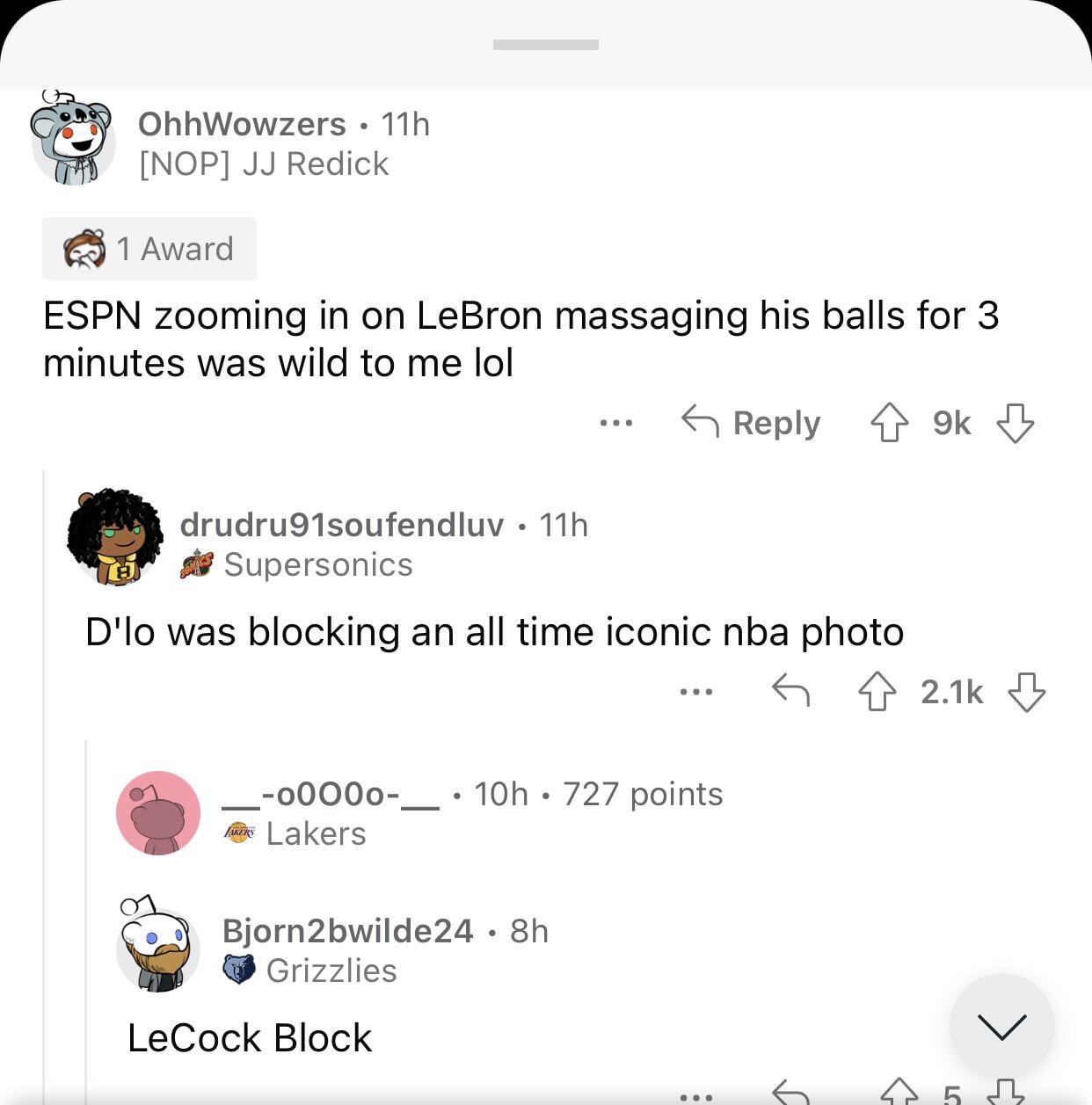
Task: Upvote drudru91soufendluv's comment
Action: click(877, 691)
